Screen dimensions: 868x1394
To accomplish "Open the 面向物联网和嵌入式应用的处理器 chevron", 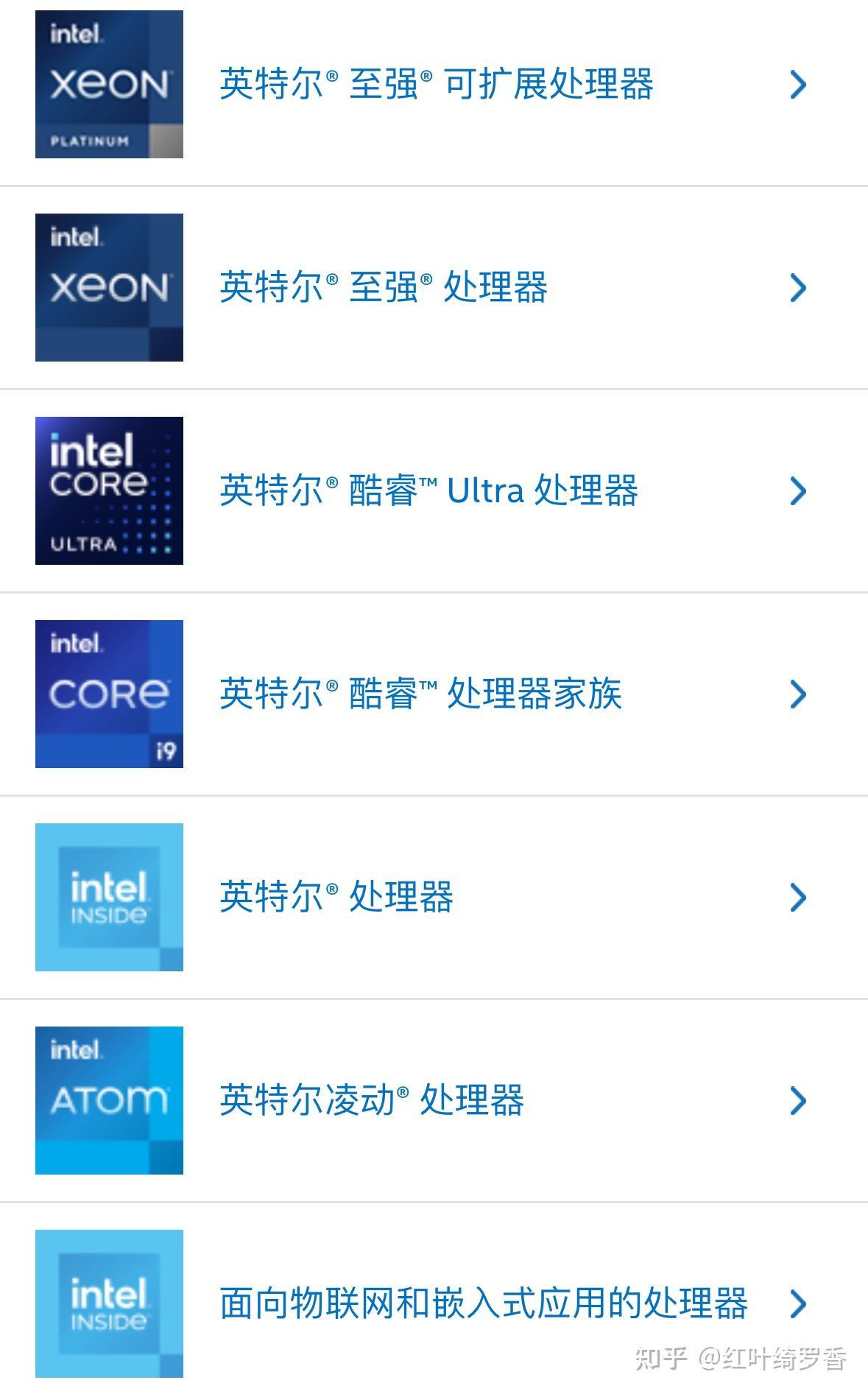I will [797, 1305].
